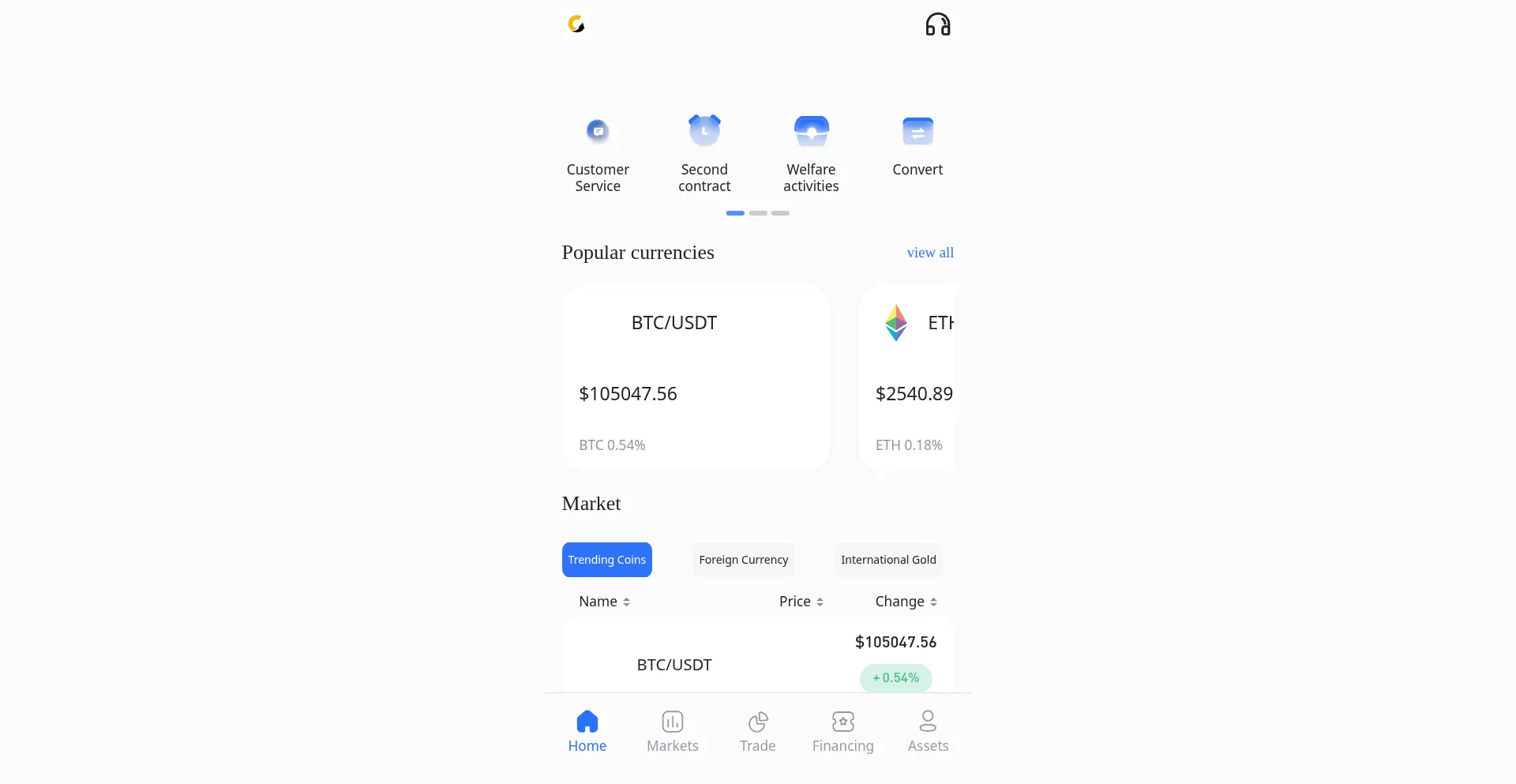Switch to the Trade tab

click(x=758, y=732)
